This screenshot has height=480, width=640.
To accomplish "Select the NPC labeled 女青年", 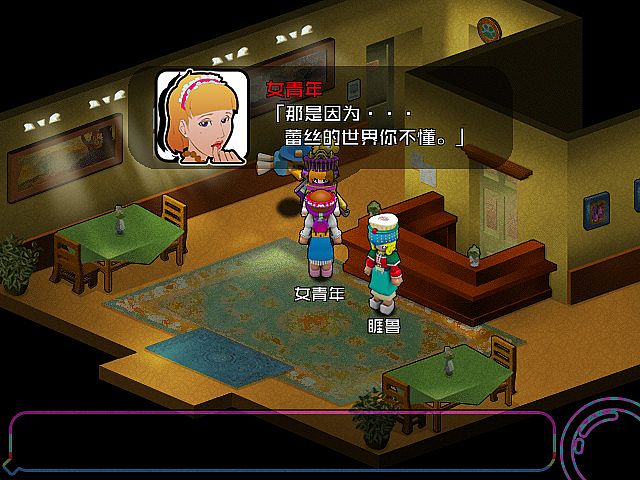I will click(318, 240).
